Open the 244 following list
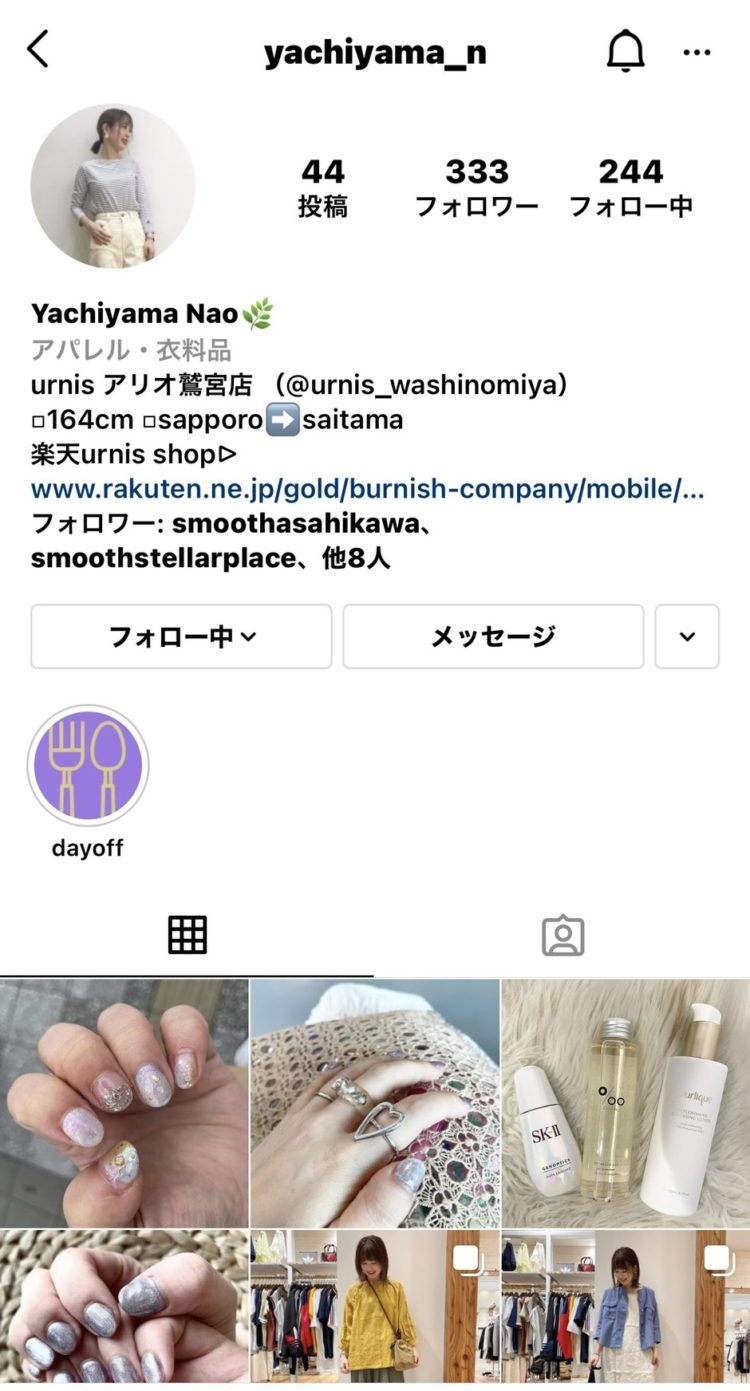This screenshot has width=750, height=1391. click(x=630, y=187)
